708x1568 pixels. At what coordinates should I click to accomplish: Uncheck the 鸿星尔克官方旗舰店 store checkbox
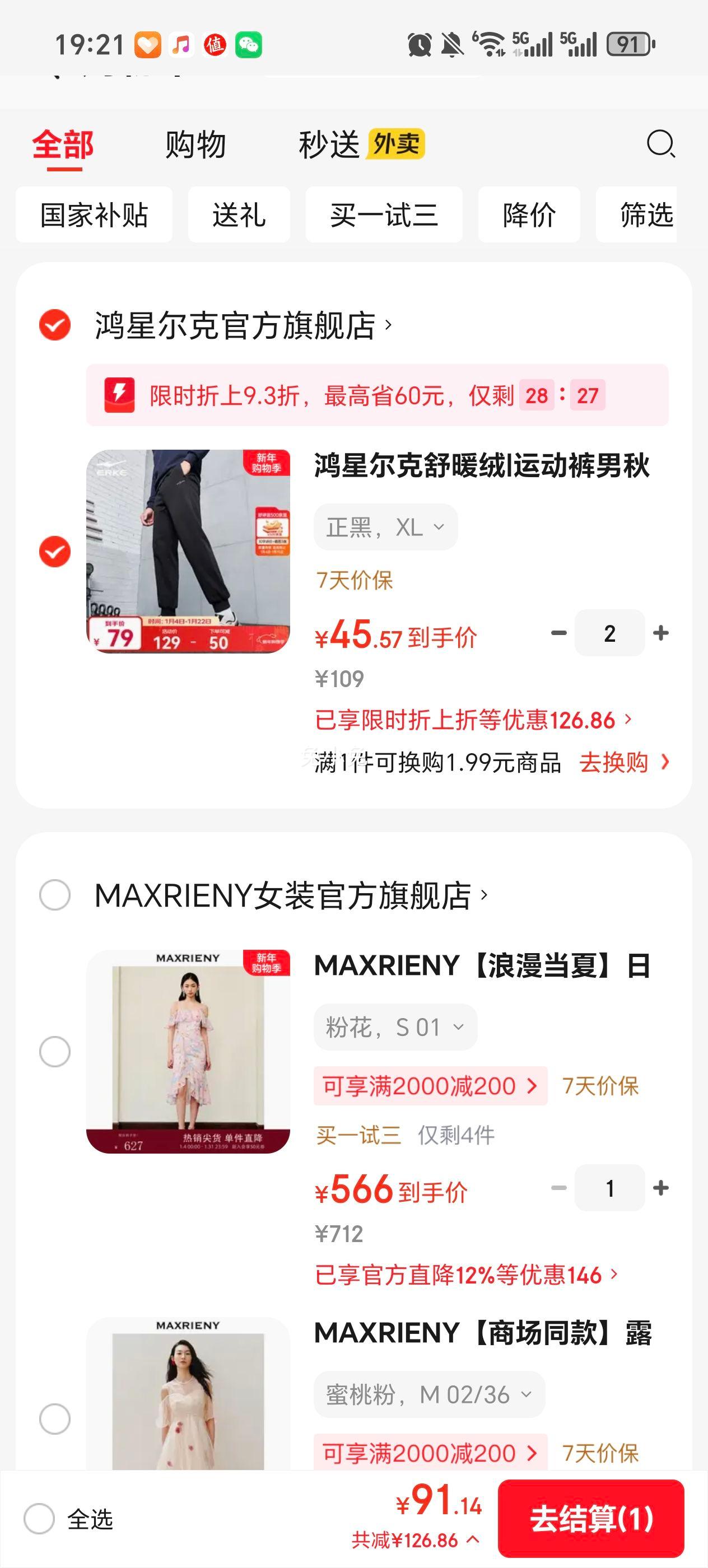coord(55,324)
